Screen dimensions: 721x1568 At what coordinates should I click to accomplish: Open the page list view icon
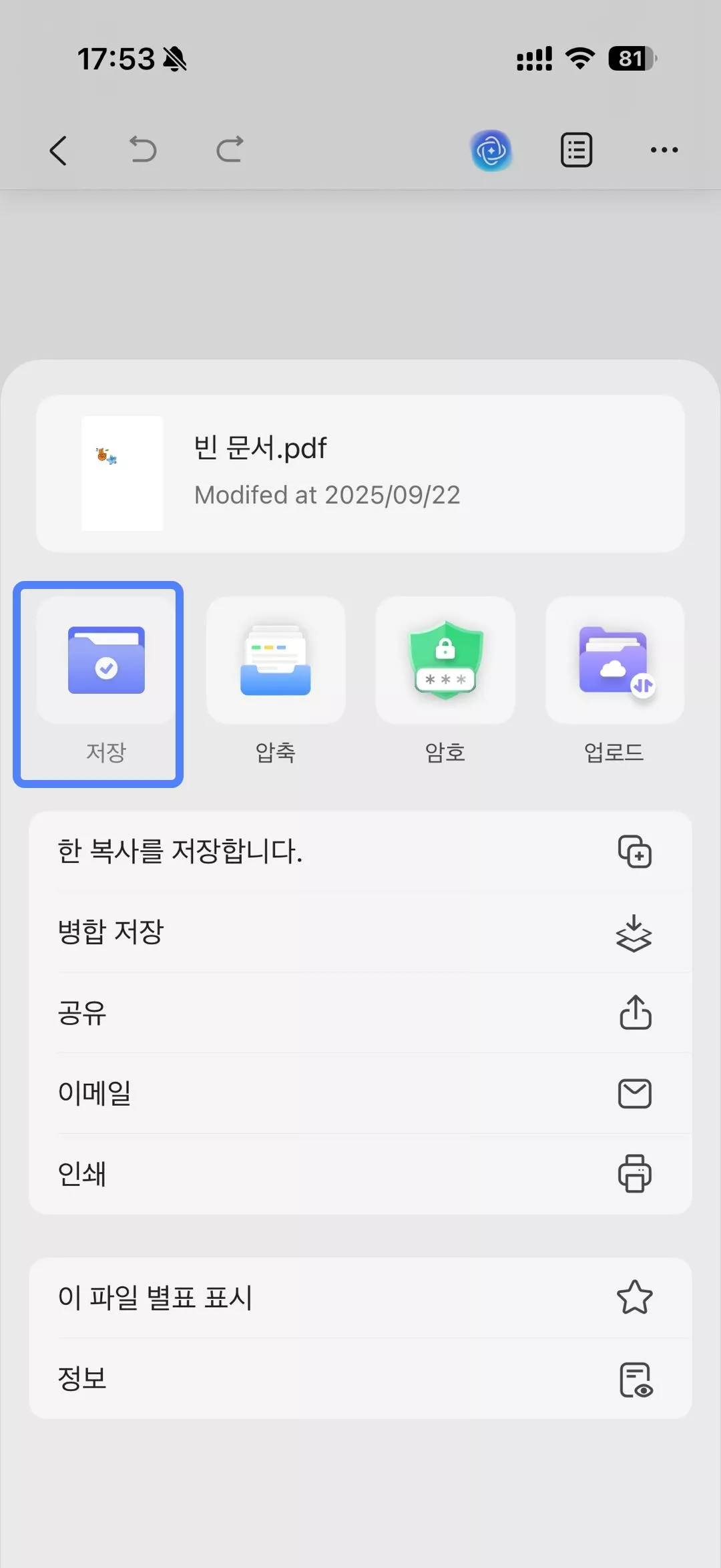[x=577, y=150]
